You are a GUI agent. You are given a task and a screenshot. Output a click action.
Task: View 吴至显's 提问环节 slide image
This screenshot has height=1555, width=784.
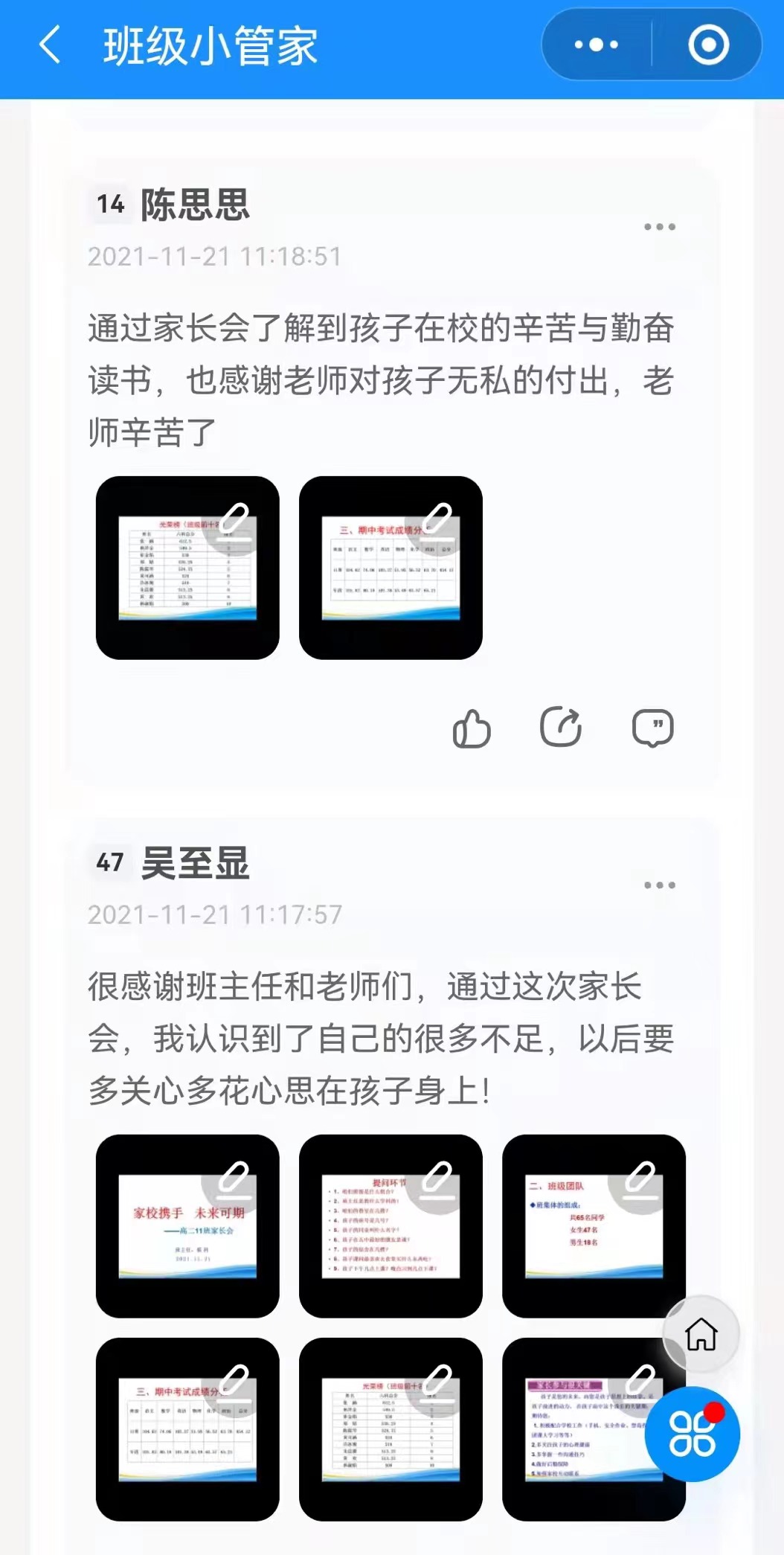(391, 1226)
